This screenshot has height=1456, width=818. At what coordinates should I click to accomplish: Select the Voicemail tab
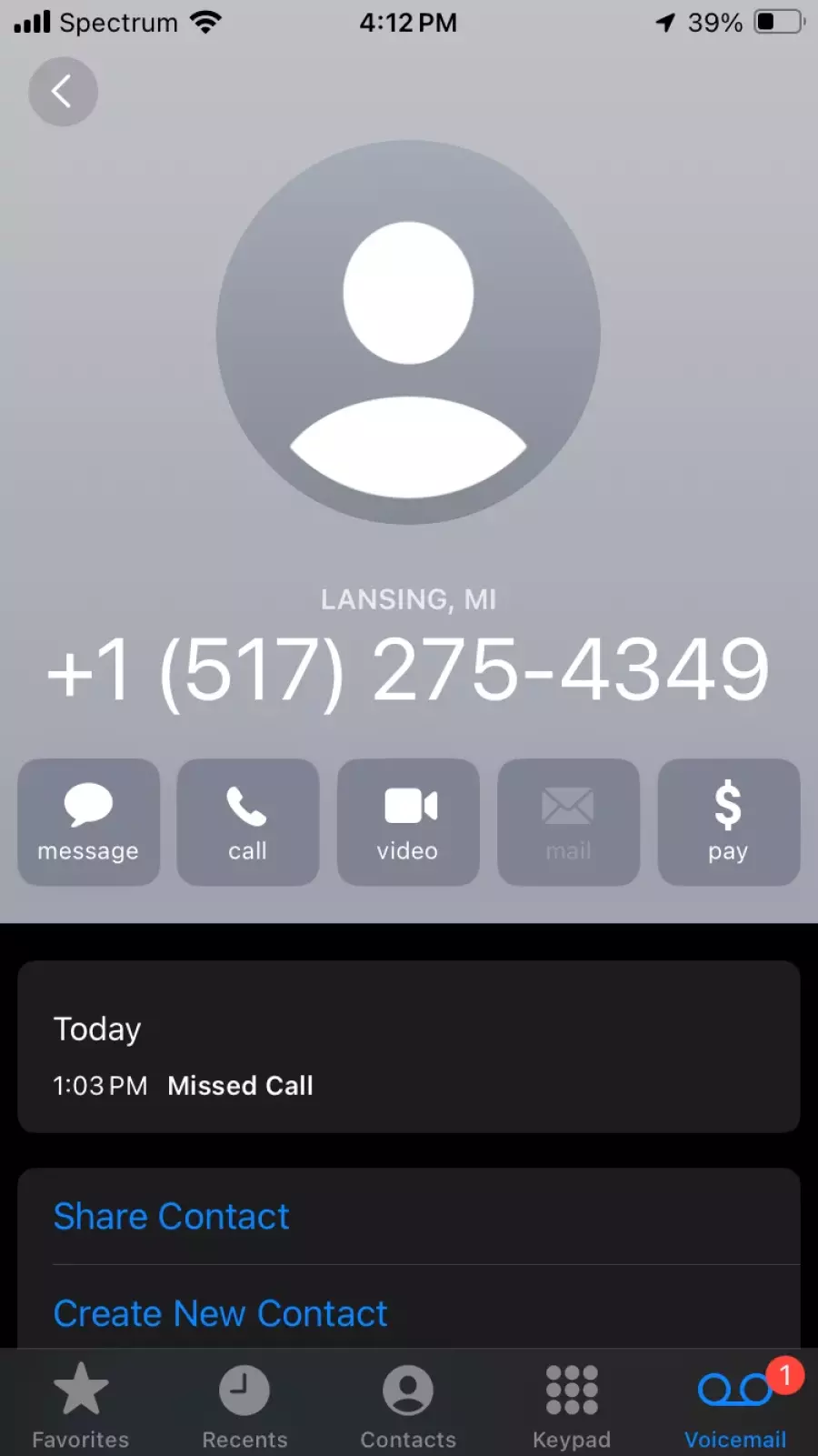point(735,1405)
